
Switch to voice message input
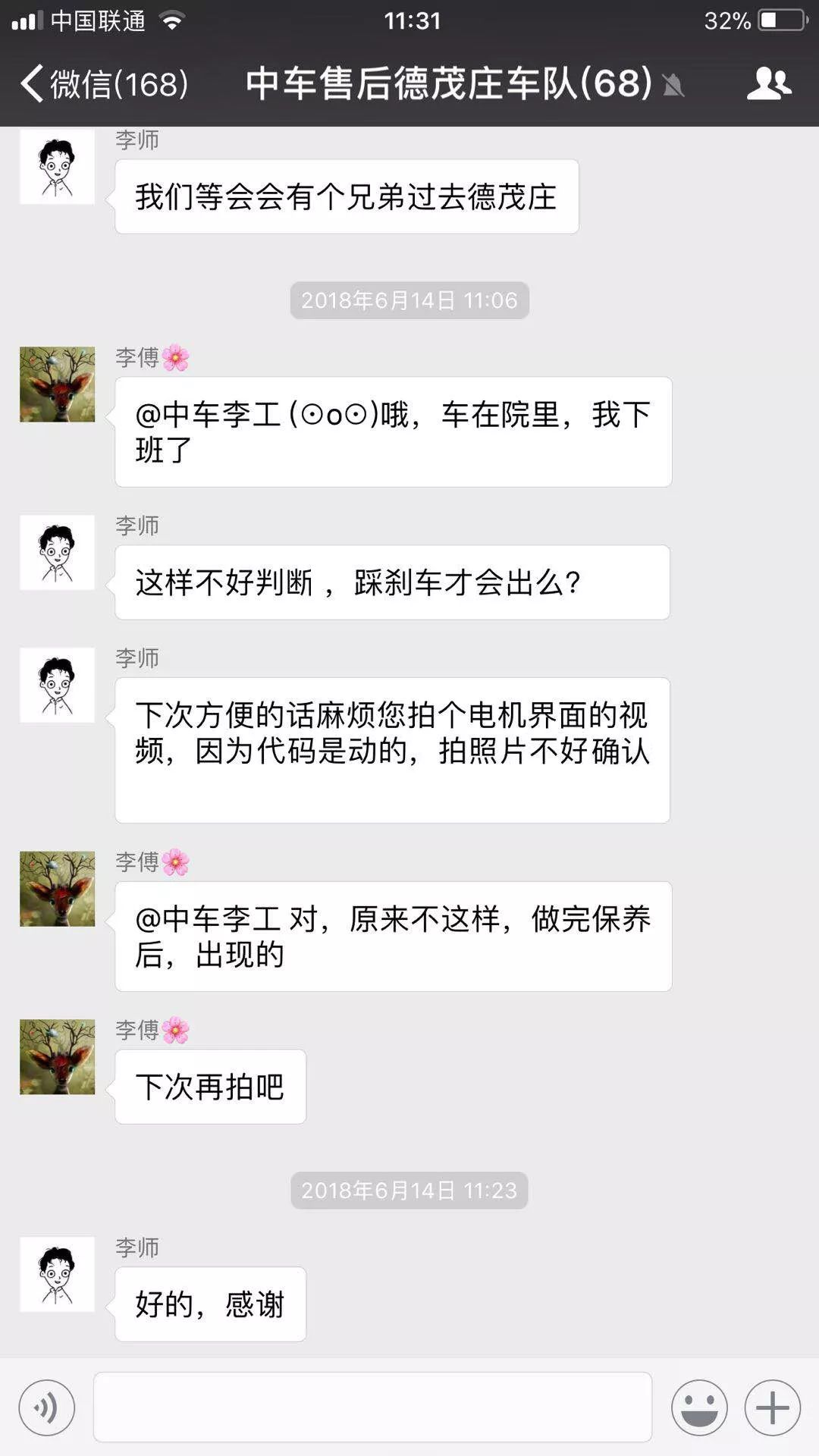click(x=47, y=1408)
